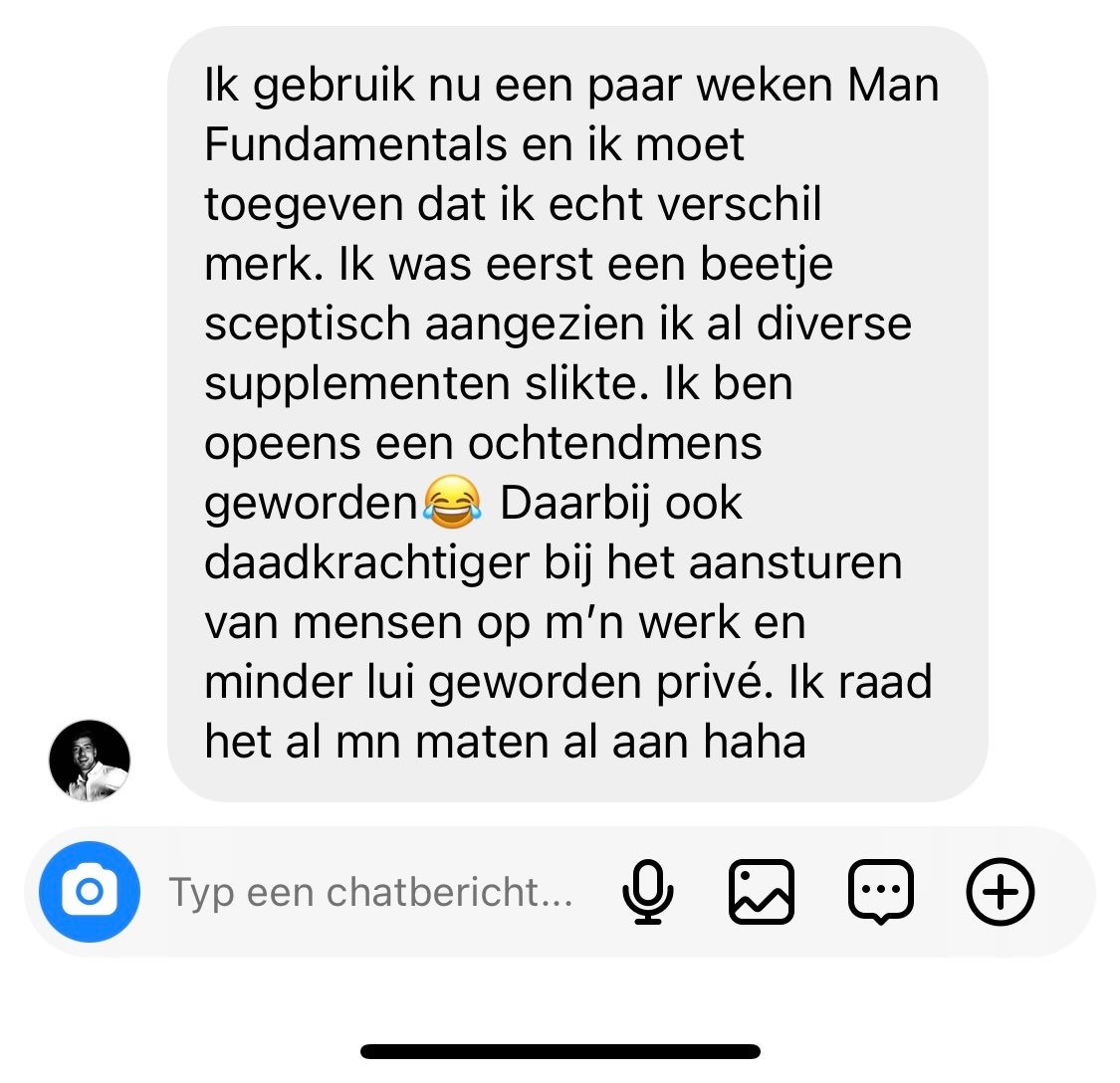The image size is (1120, 1083).
Task: Open the blue camera button
Action: 90,892
